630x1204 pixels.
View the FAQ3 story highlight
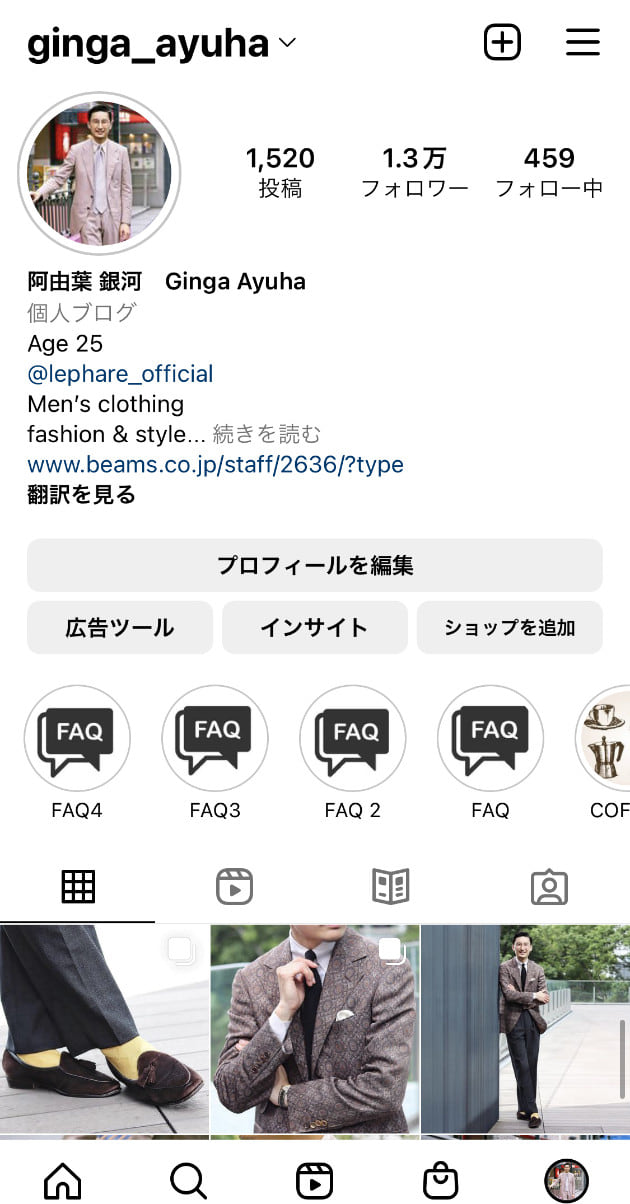pyautogui.click(x=215, y=738)
